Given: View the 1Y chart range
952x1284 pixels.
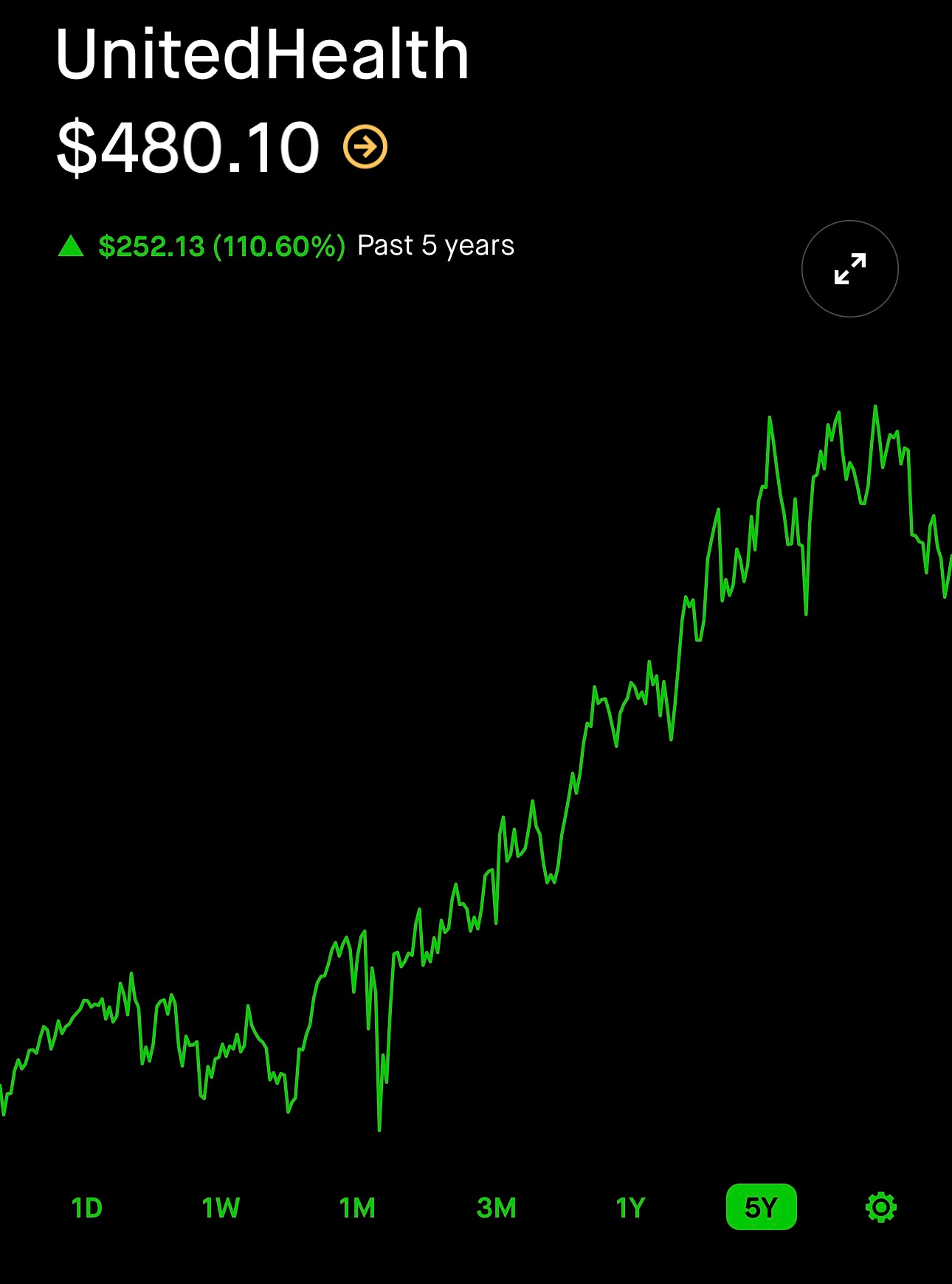Looking at the screenshot, I should pyautogui.click(x=631, y=1208).
